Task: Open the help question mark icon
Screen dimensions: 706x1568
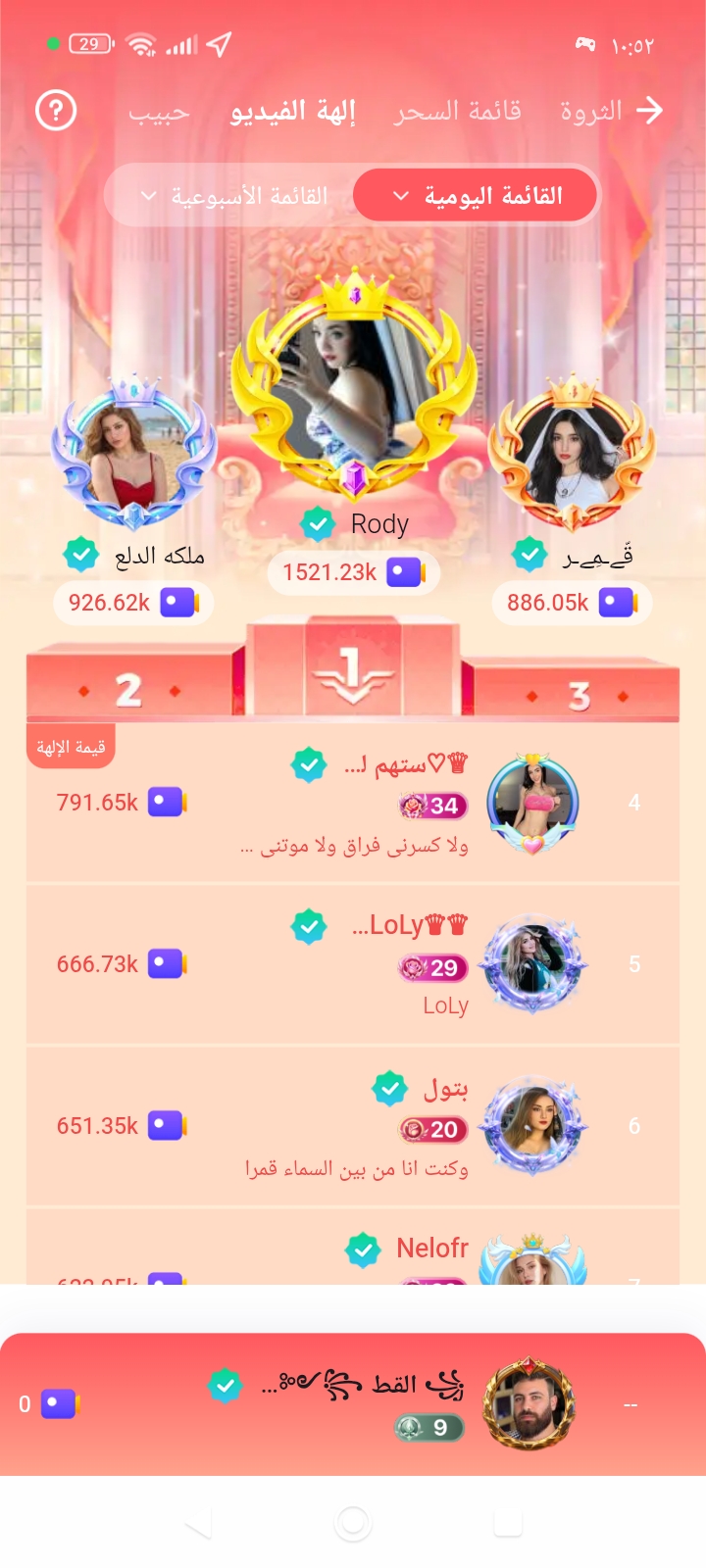Action: (x=56, y=111)
